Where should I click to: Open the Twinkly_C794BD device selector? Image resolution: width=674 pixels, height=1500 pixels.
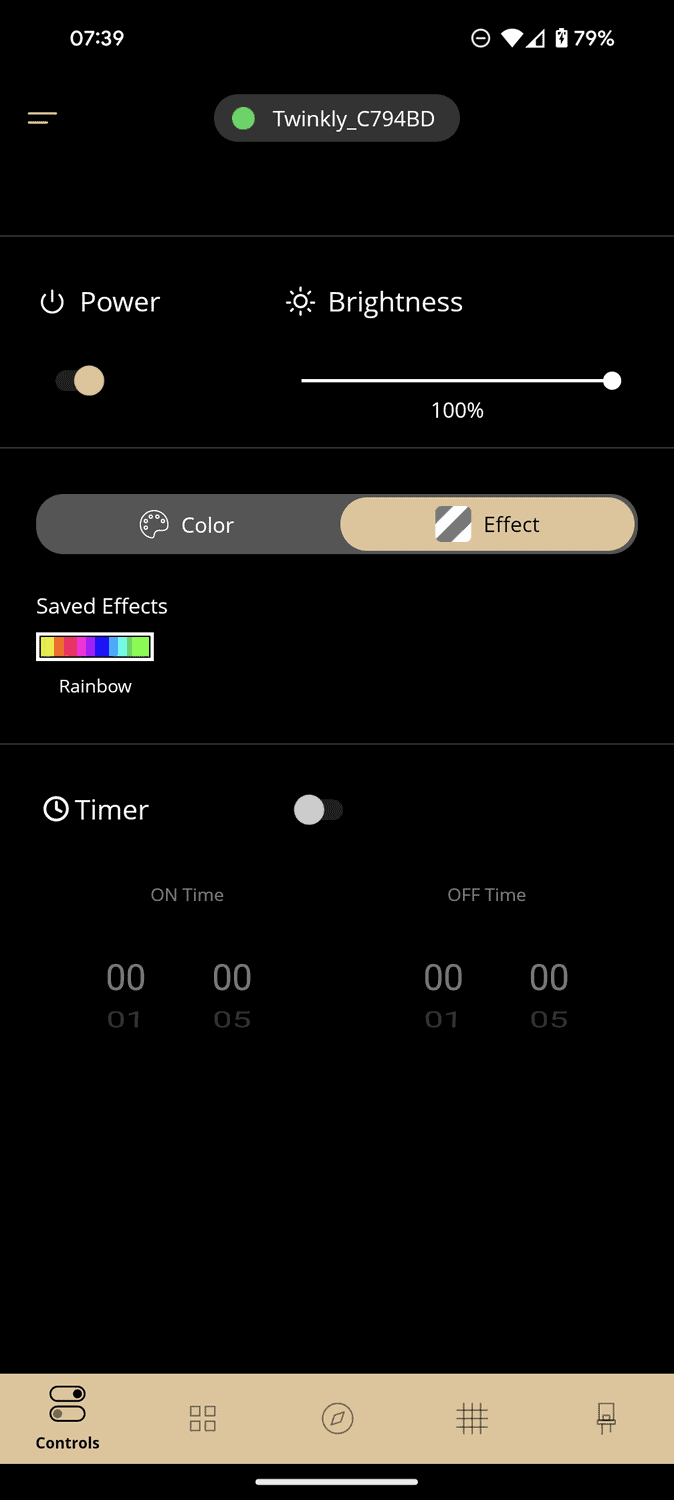tap(337, 119)
